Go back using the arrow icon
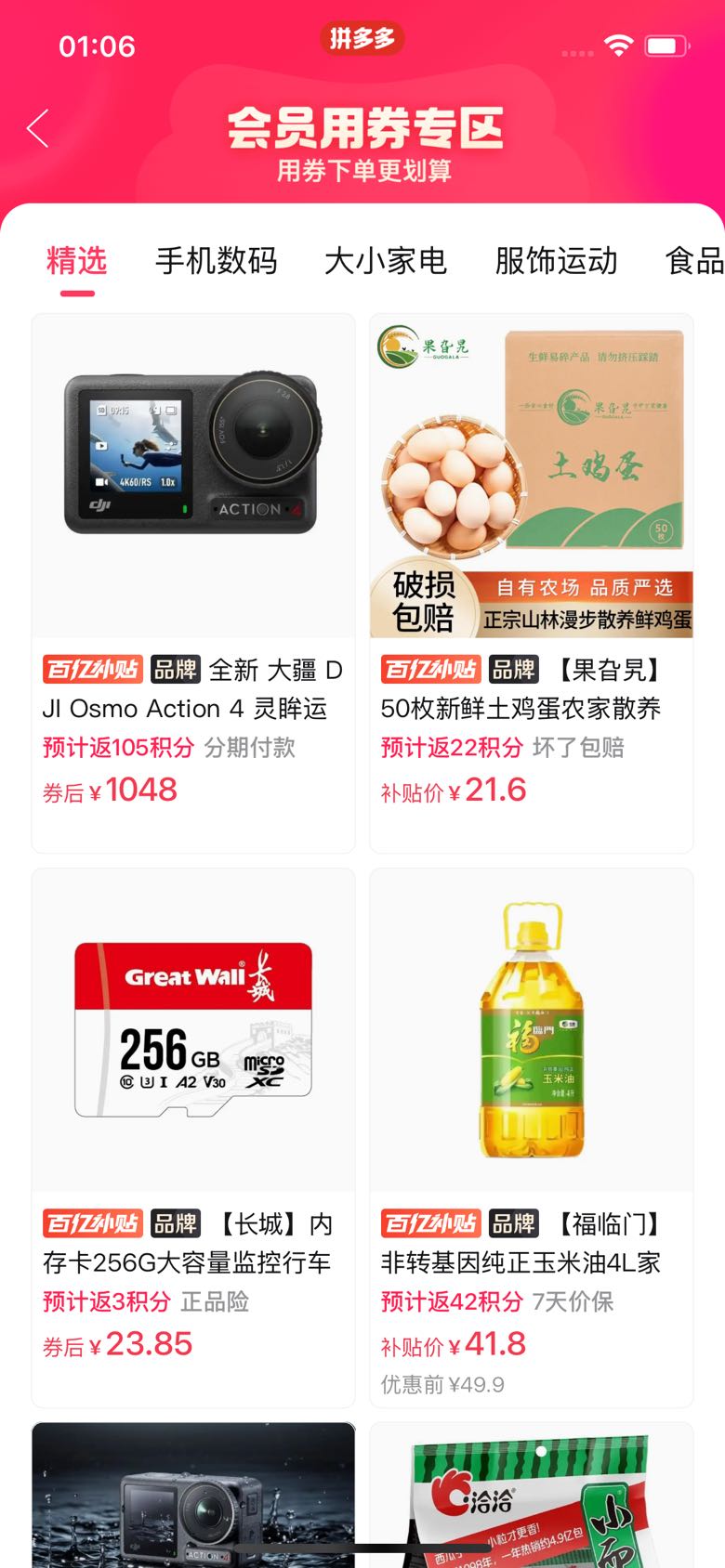This screenshot has width=725, height=1568. (x=38, y=128)
